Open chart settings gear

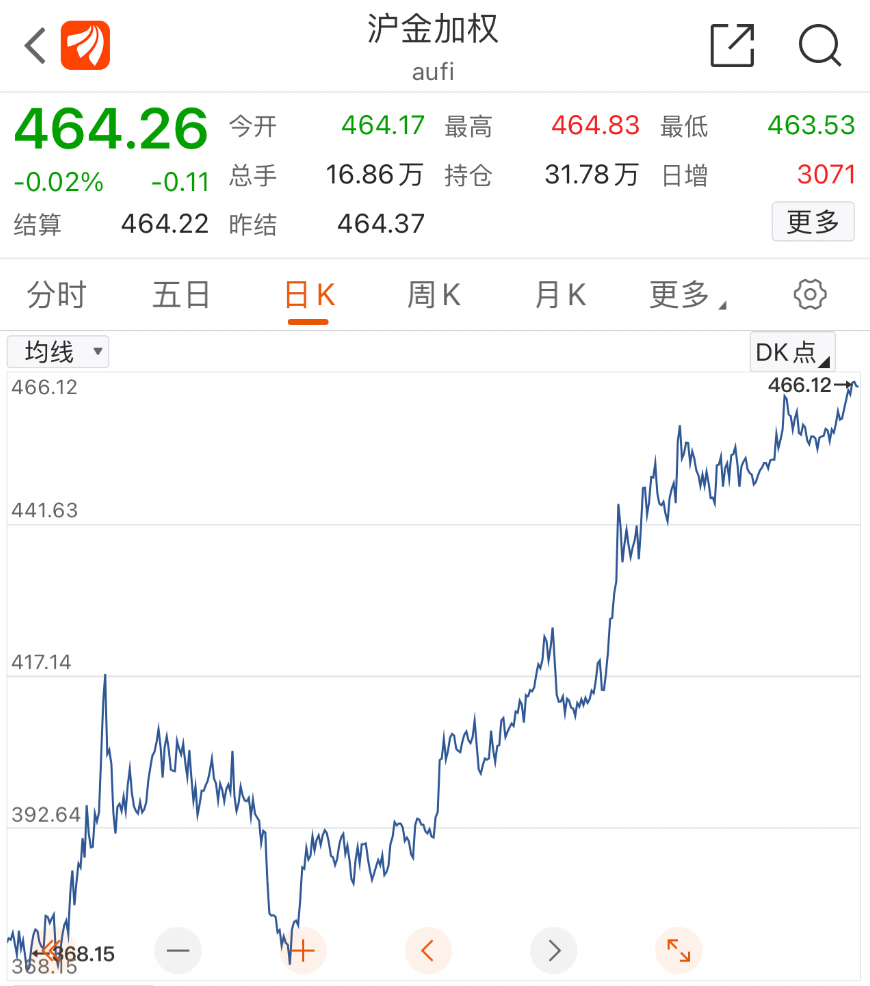[x=809, y=294]
